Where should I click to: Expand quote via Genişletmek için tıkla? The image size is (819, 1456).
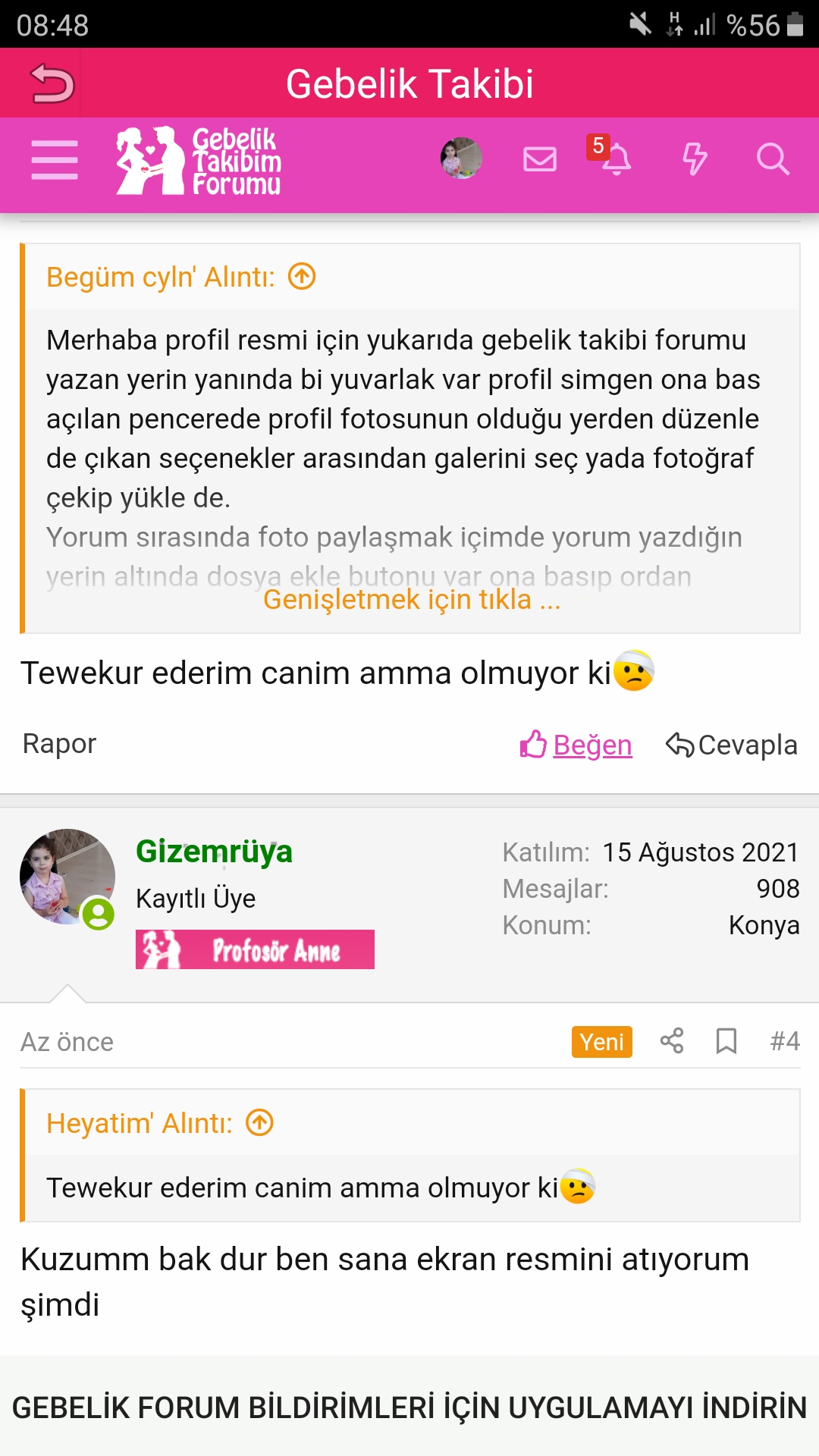(411, 600)
